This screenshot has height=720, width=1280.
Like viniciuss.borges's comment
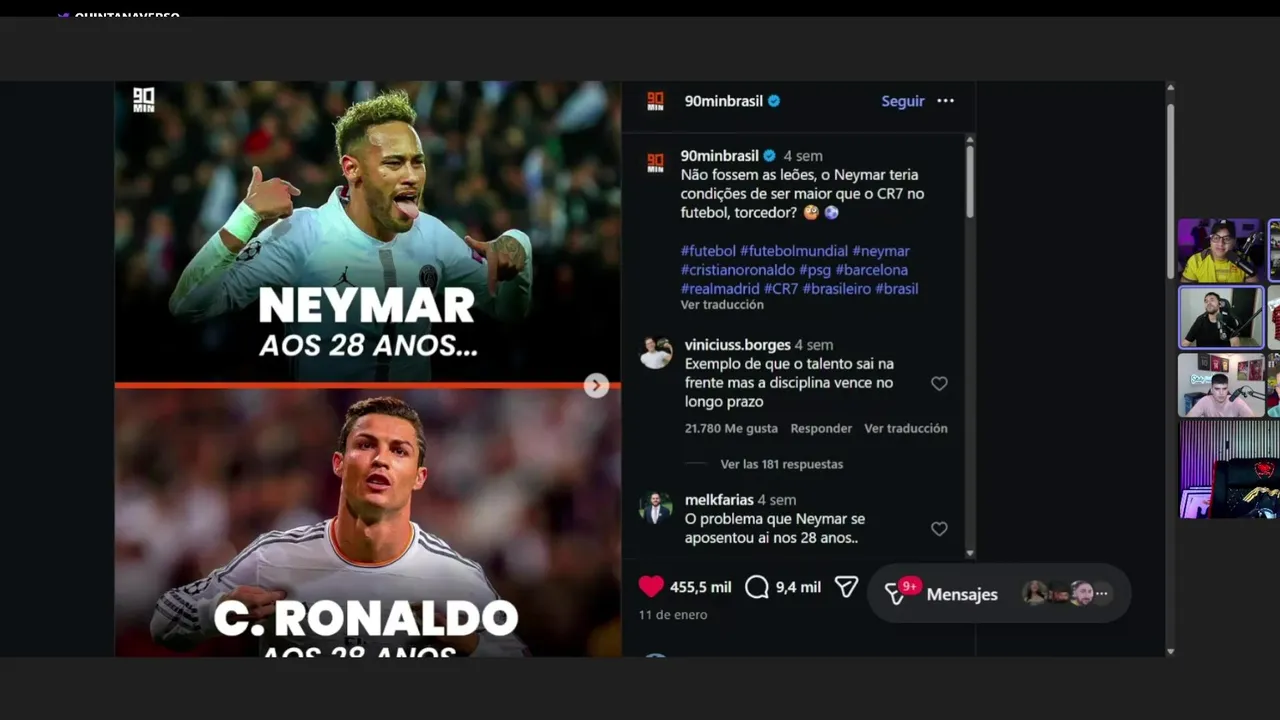(x=939, y=383)
